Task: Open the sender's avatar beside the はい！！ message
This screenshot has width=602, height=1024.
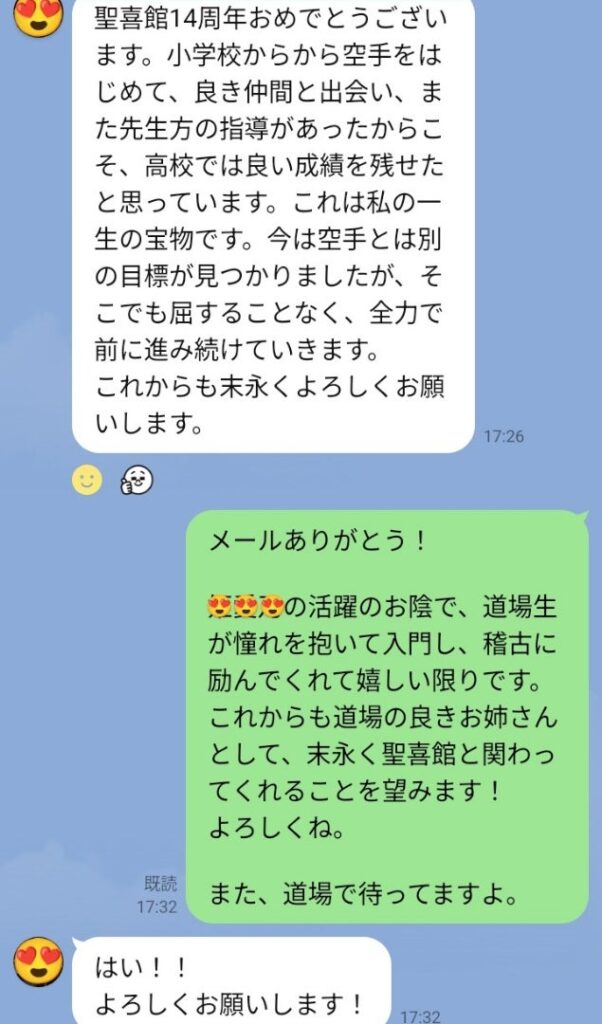Action: coord(39,962)
